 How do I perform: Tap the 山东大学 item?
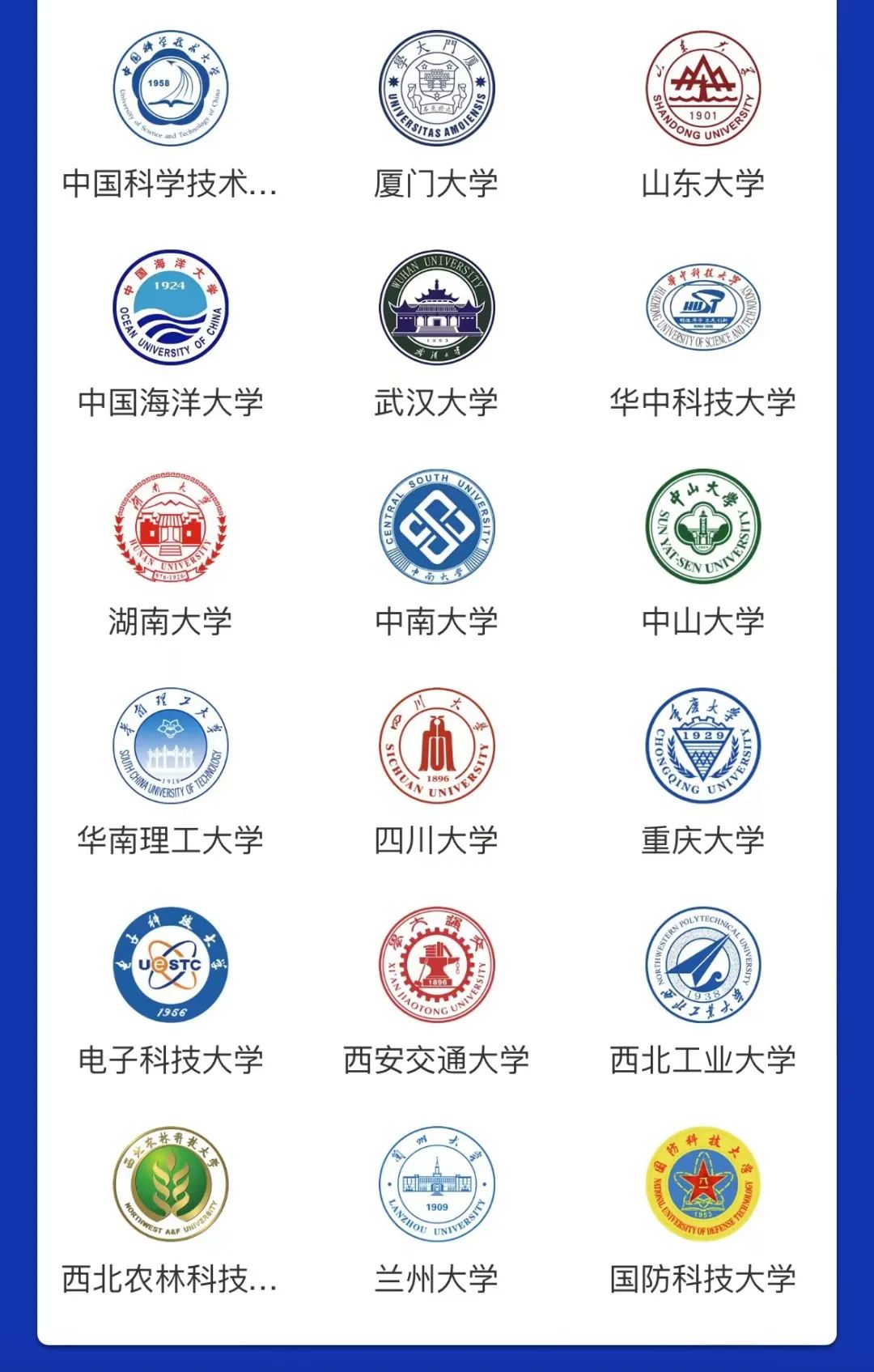tap(702, 89)
